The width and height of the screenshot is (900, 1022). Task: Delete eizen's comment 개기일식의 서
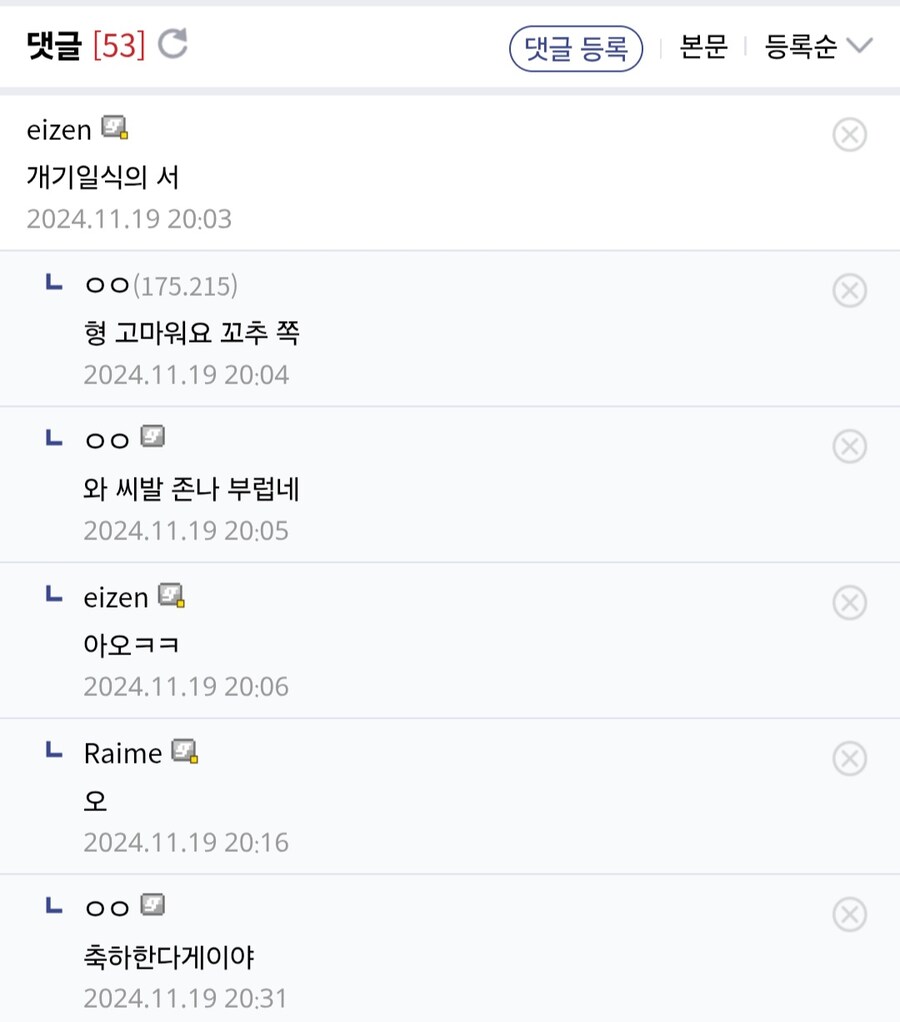point(849,134)
